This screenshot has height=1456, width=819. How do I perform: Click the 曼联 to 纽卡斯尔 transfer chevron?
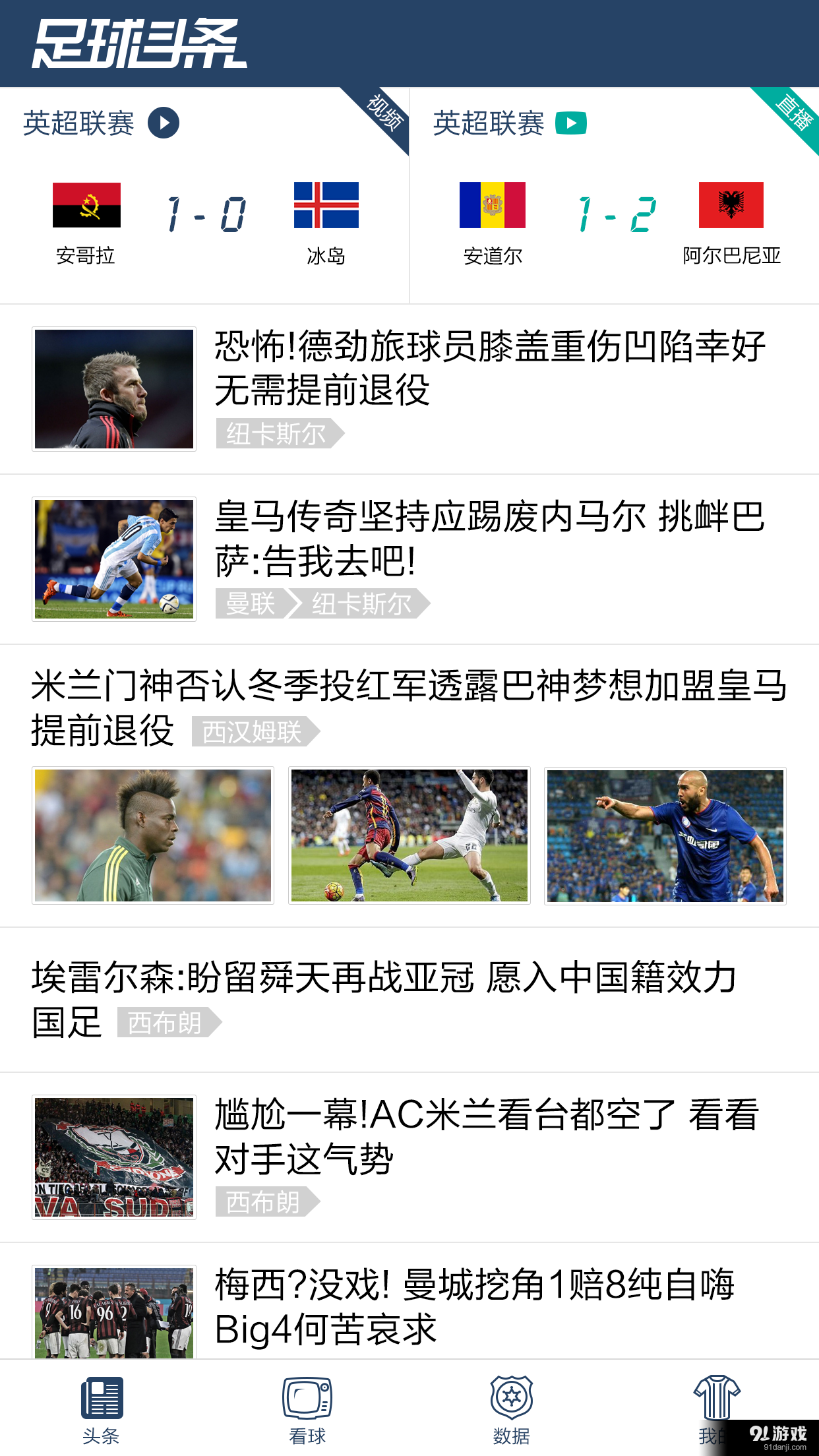point(293,603)
